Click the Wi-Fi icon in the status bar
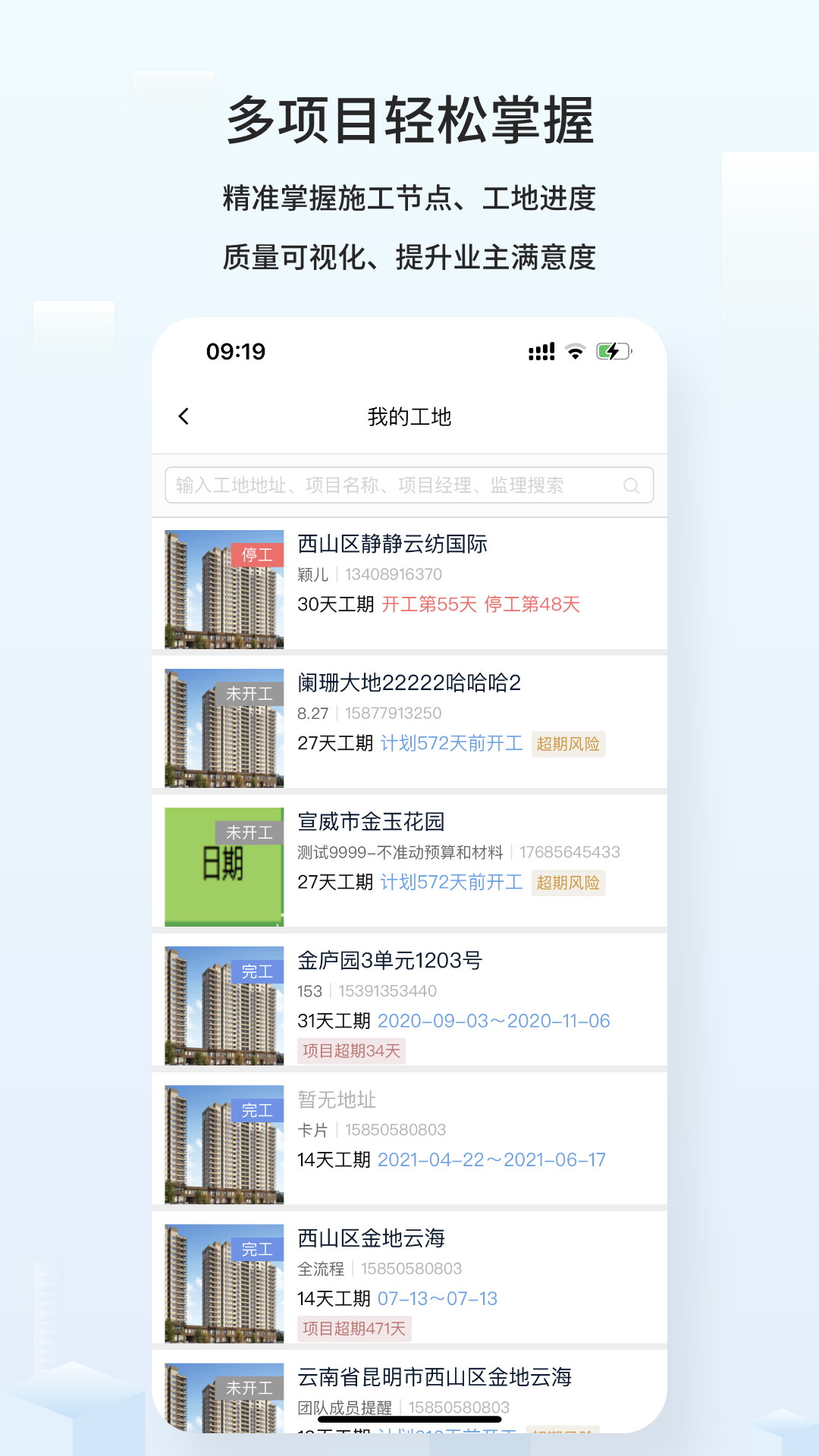 [x=574, y=351]
